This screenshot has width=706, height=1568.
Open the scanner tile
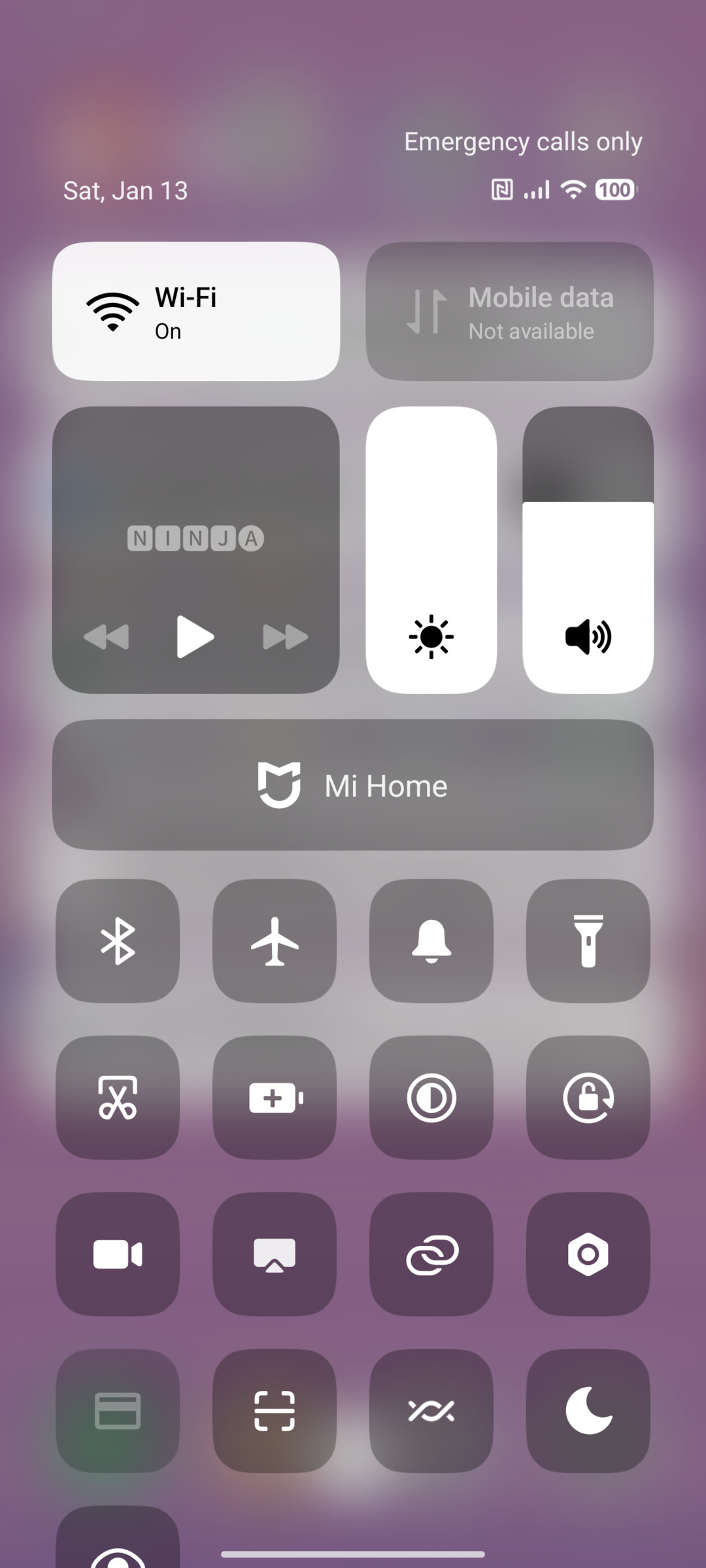(x=275, y=1411)
